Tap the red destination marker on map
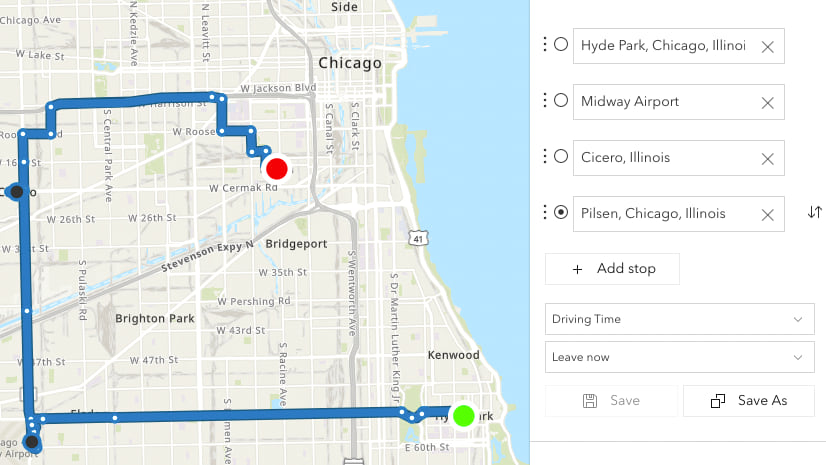Image resolution: width=826 pixels, height=465 pixels. click(277, 169)
